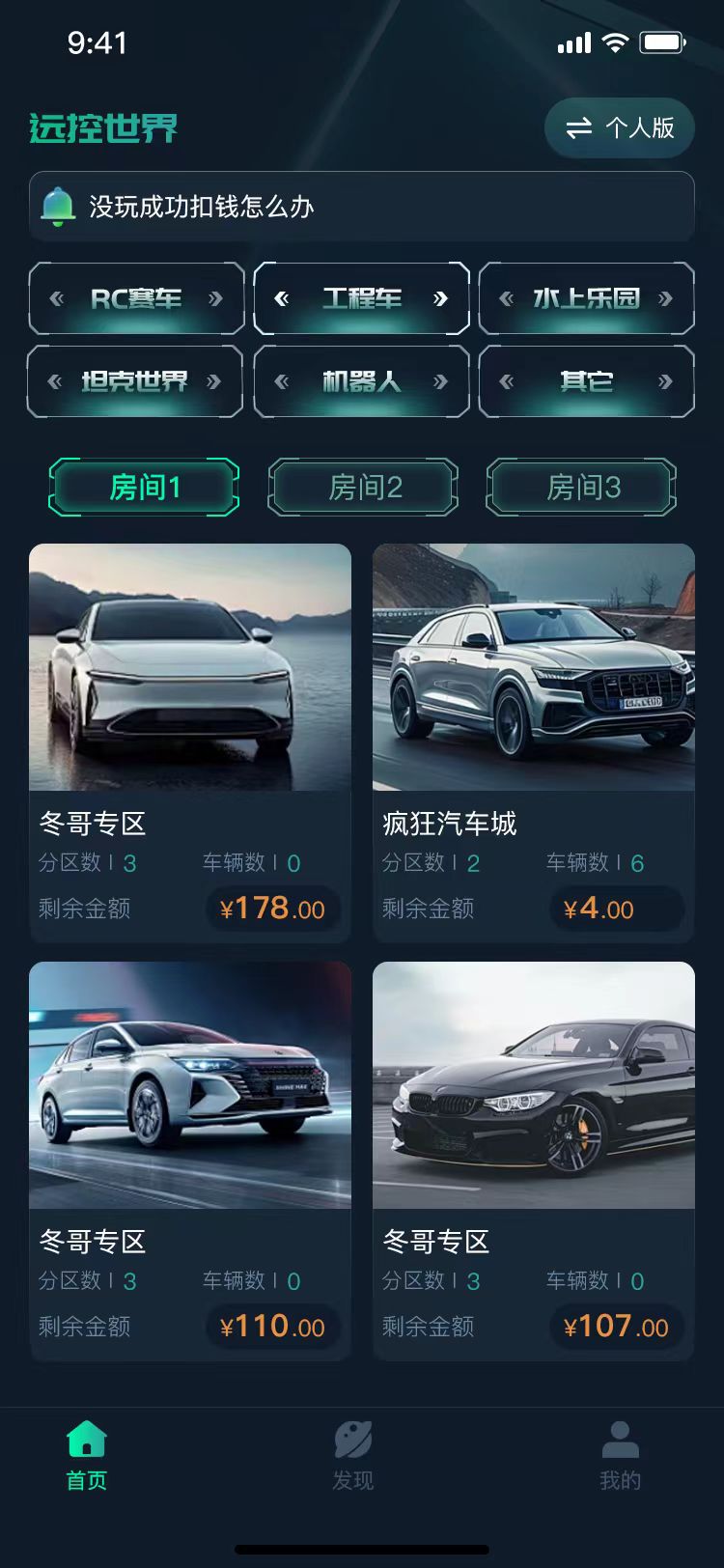Go to the 首页 tab
The image size is (724, 1568).
tap(86, 1456)
